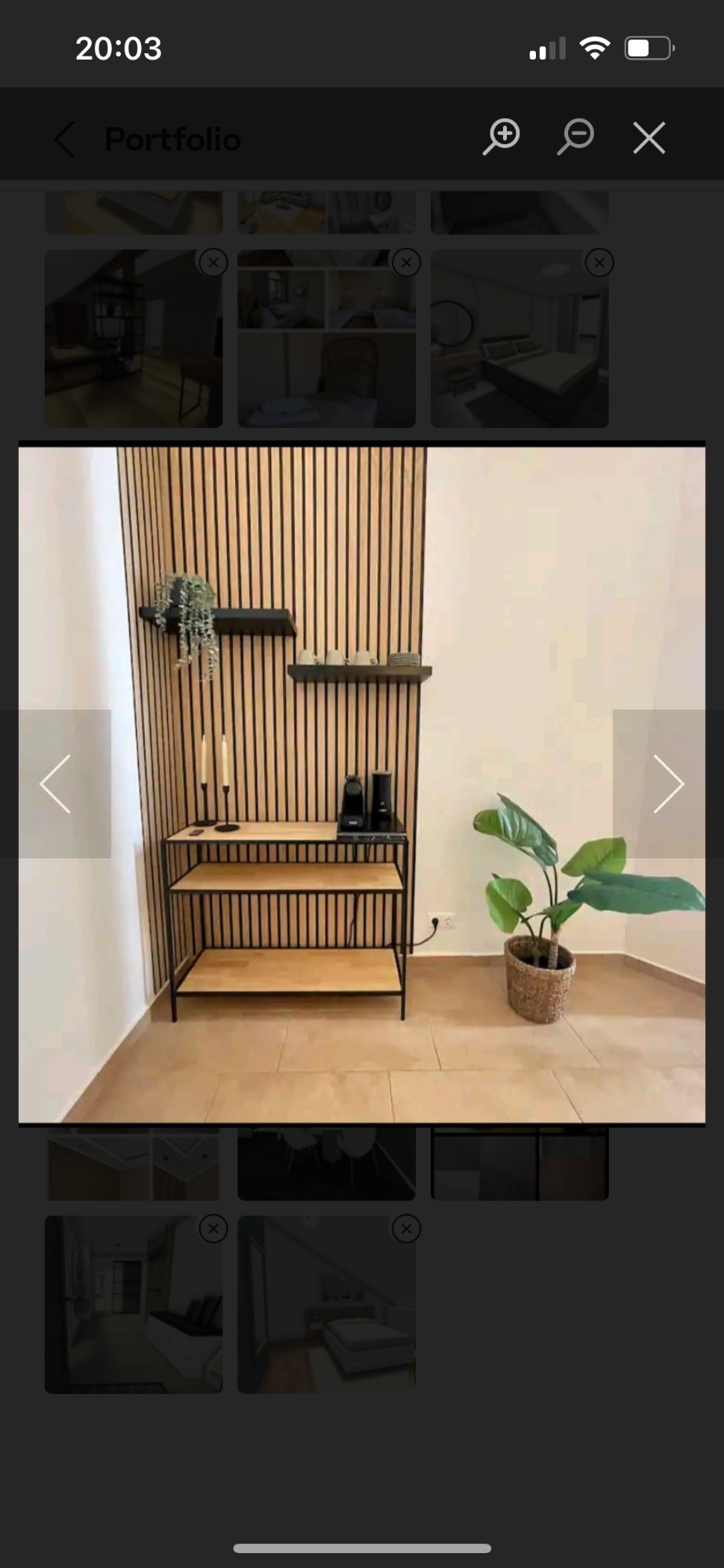
Task: Close the image viewer
Action: click(x=649, y=138)
